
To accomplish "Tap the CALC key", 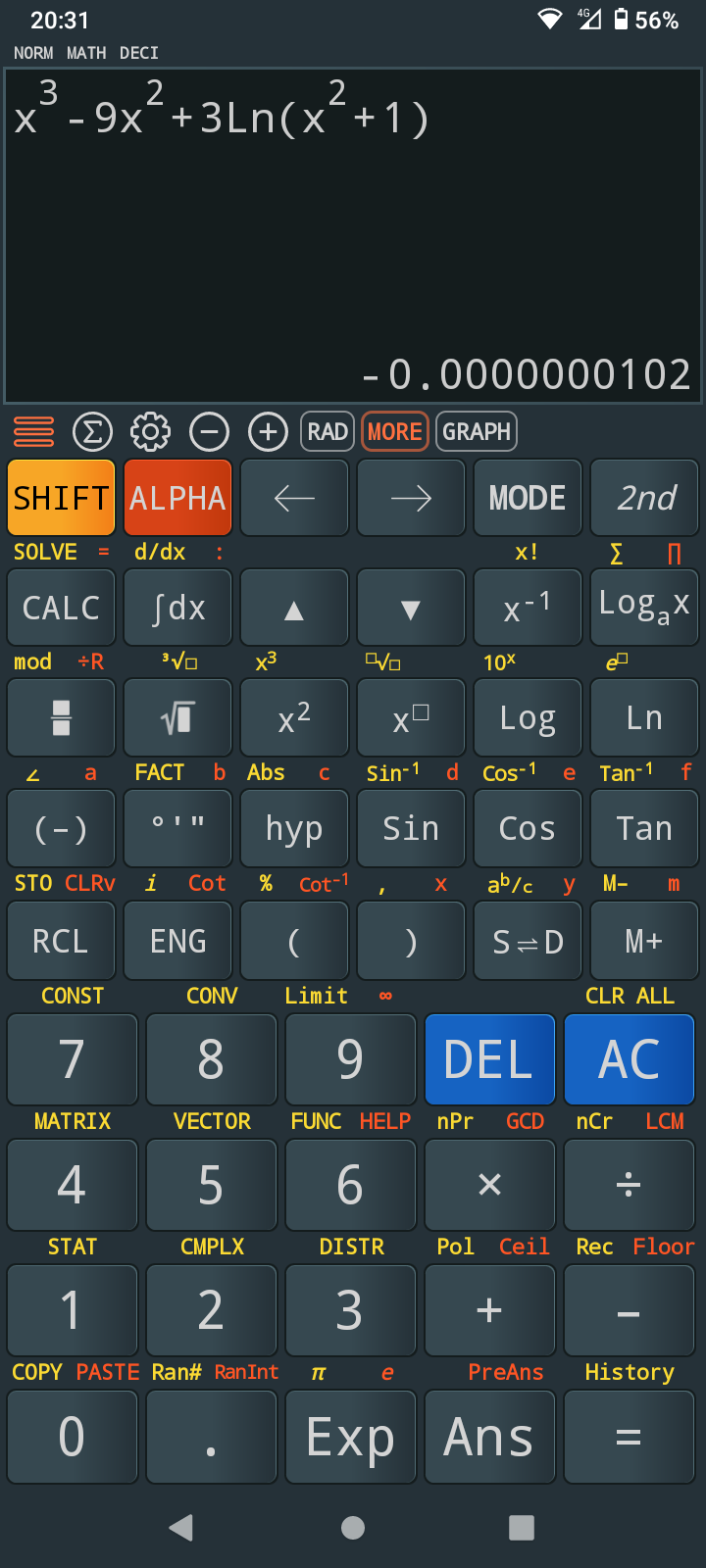I will click(x=61, y=609).
